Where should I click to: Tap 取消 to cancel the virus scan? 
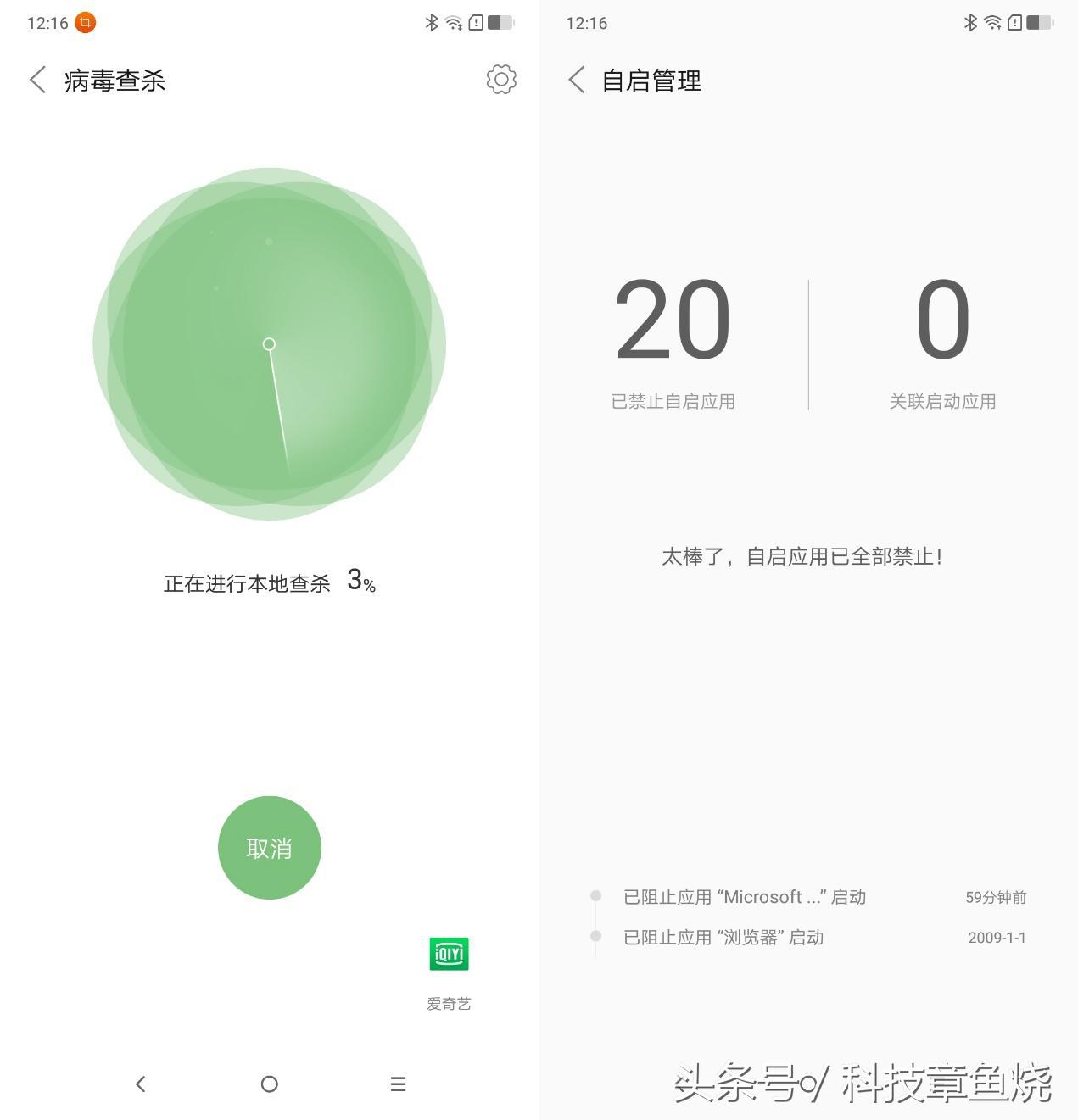[269, 847]
